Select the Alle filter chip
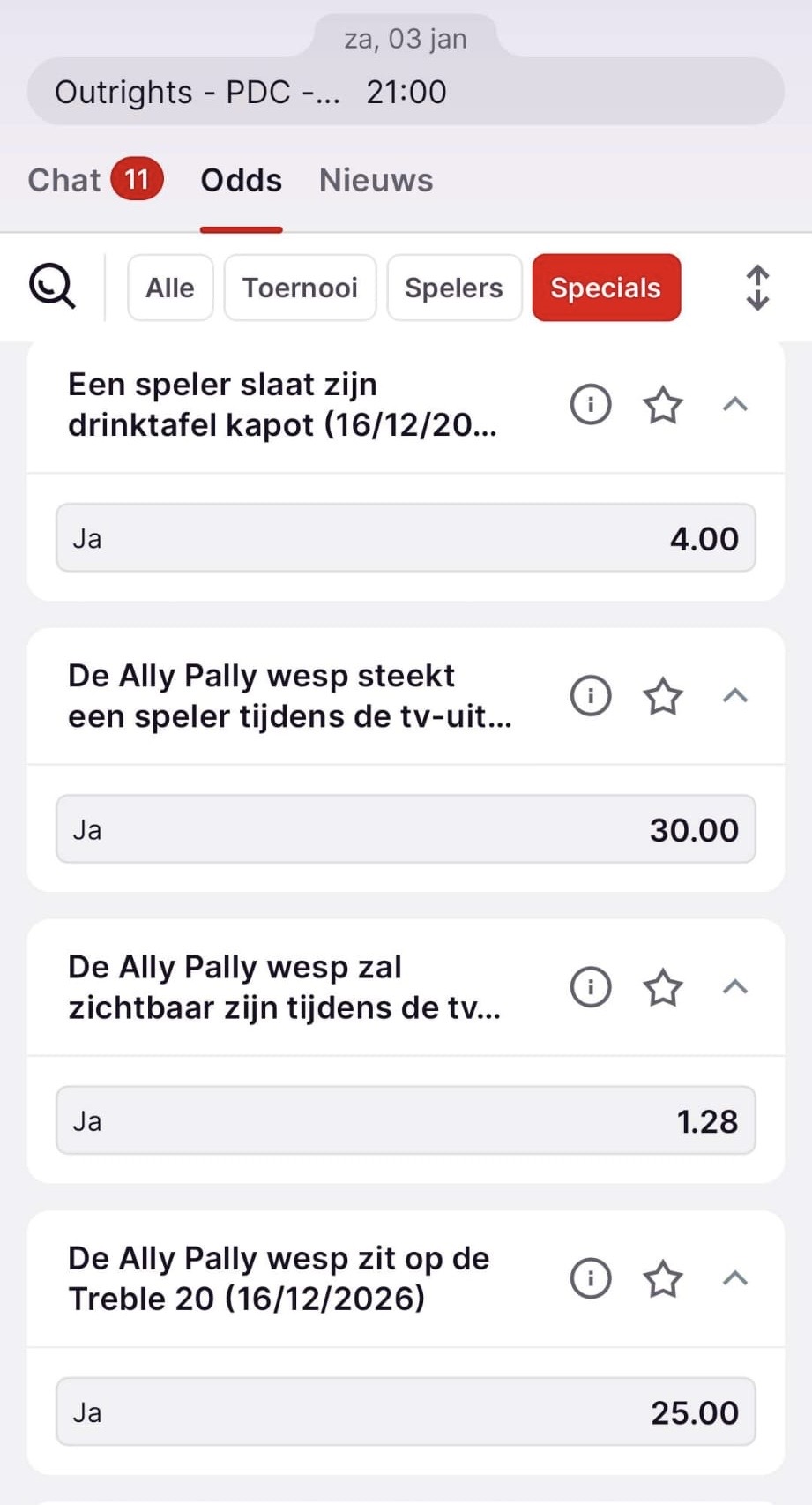The image size is (812, 1505). point(170,288)
